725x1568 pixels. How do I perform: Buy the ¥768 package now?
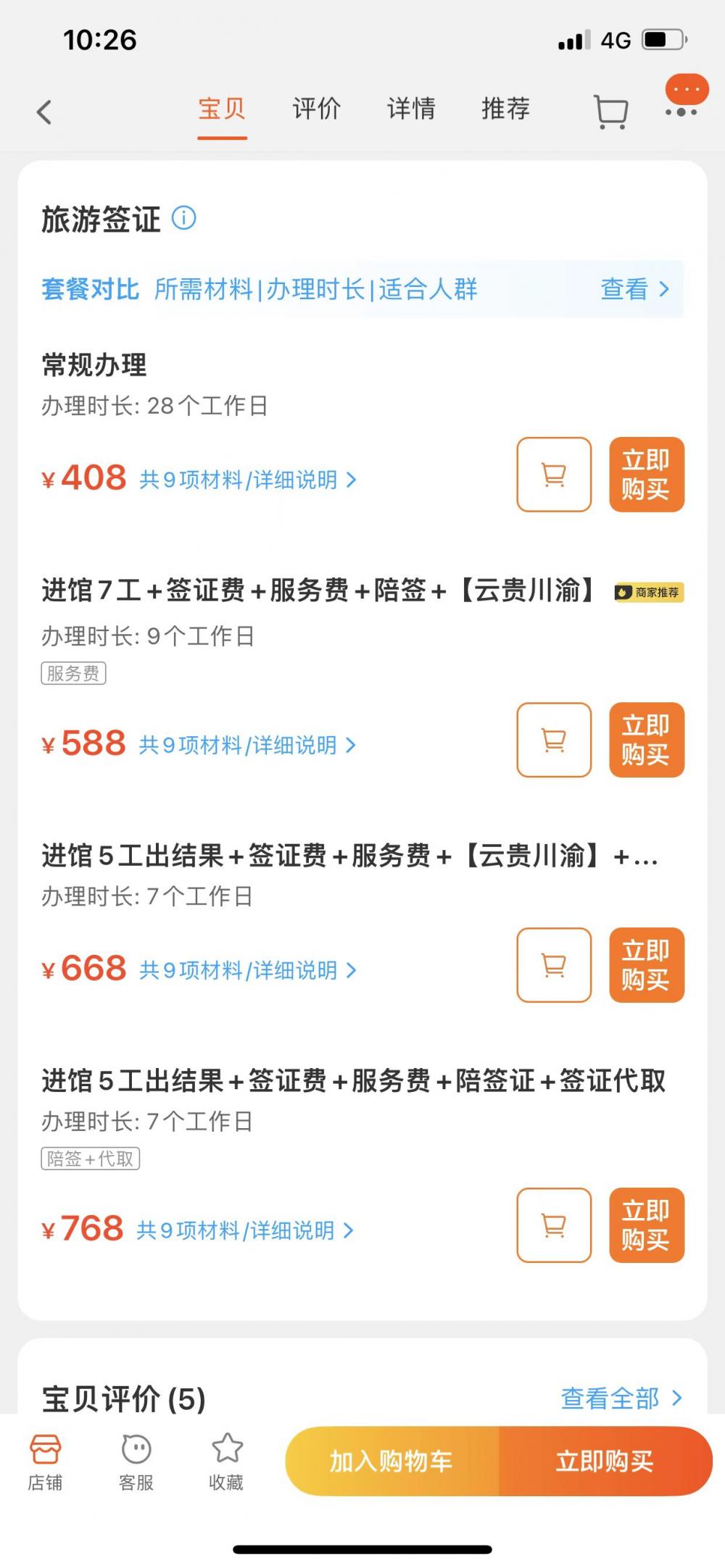click(646, 1225)
